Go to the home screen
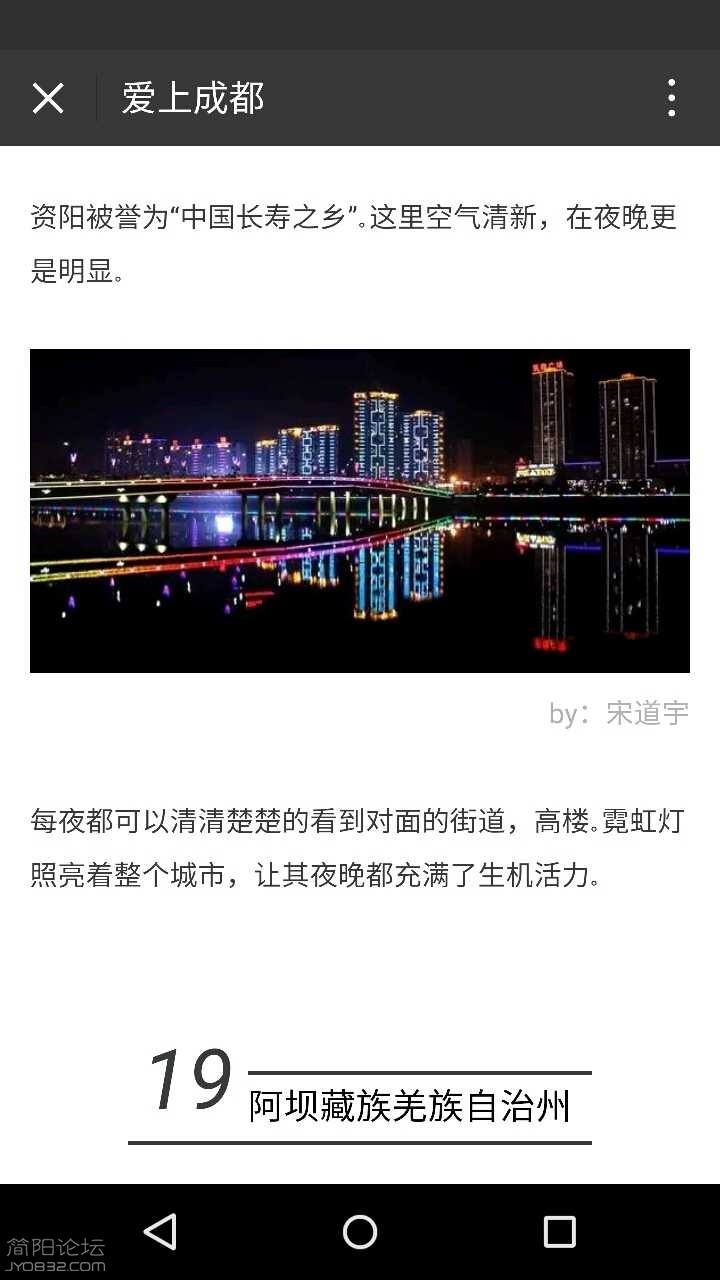 pos(360,1232)
